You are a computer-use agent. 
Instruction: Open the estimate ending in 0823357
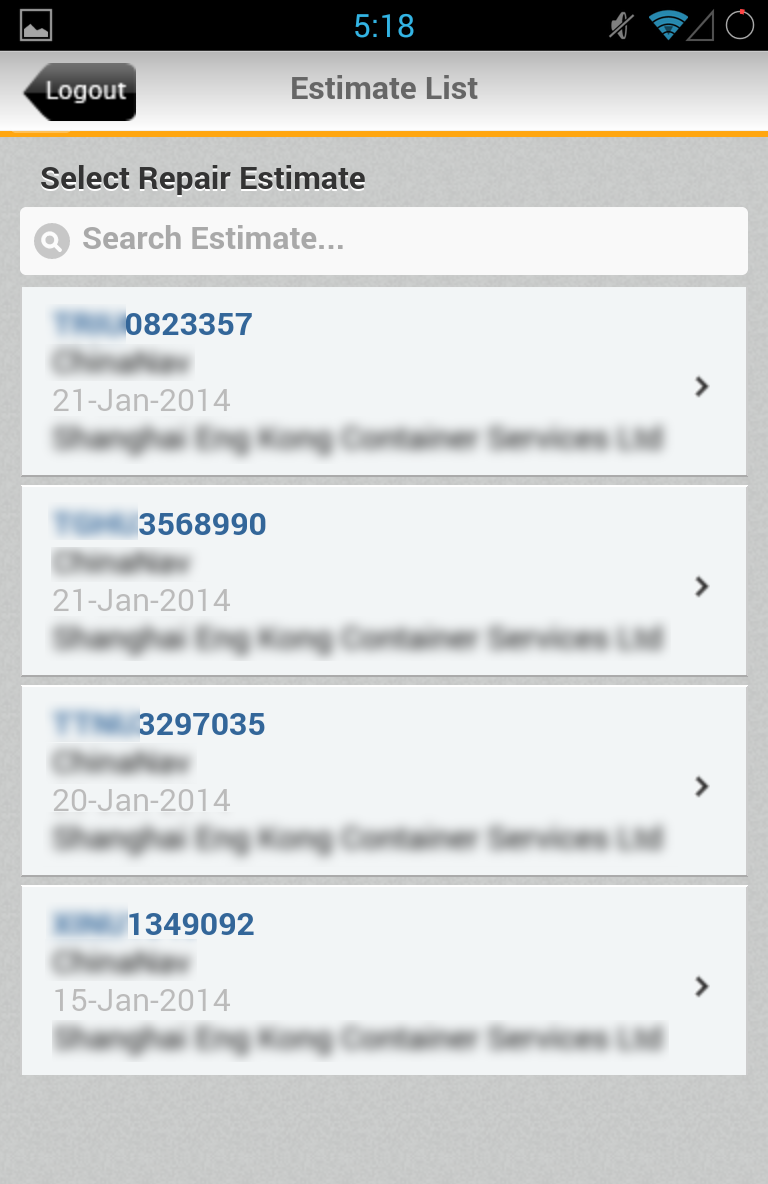[384, 381]
